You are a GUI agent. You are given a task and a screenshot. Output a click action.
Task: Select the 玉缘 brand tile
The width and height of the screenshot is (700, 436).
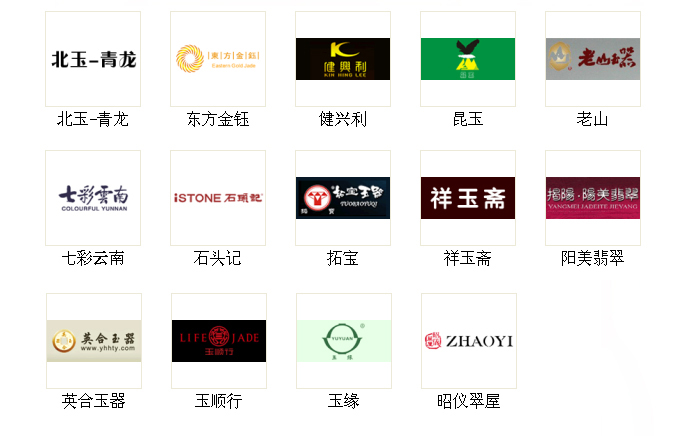tap(344, 341)
